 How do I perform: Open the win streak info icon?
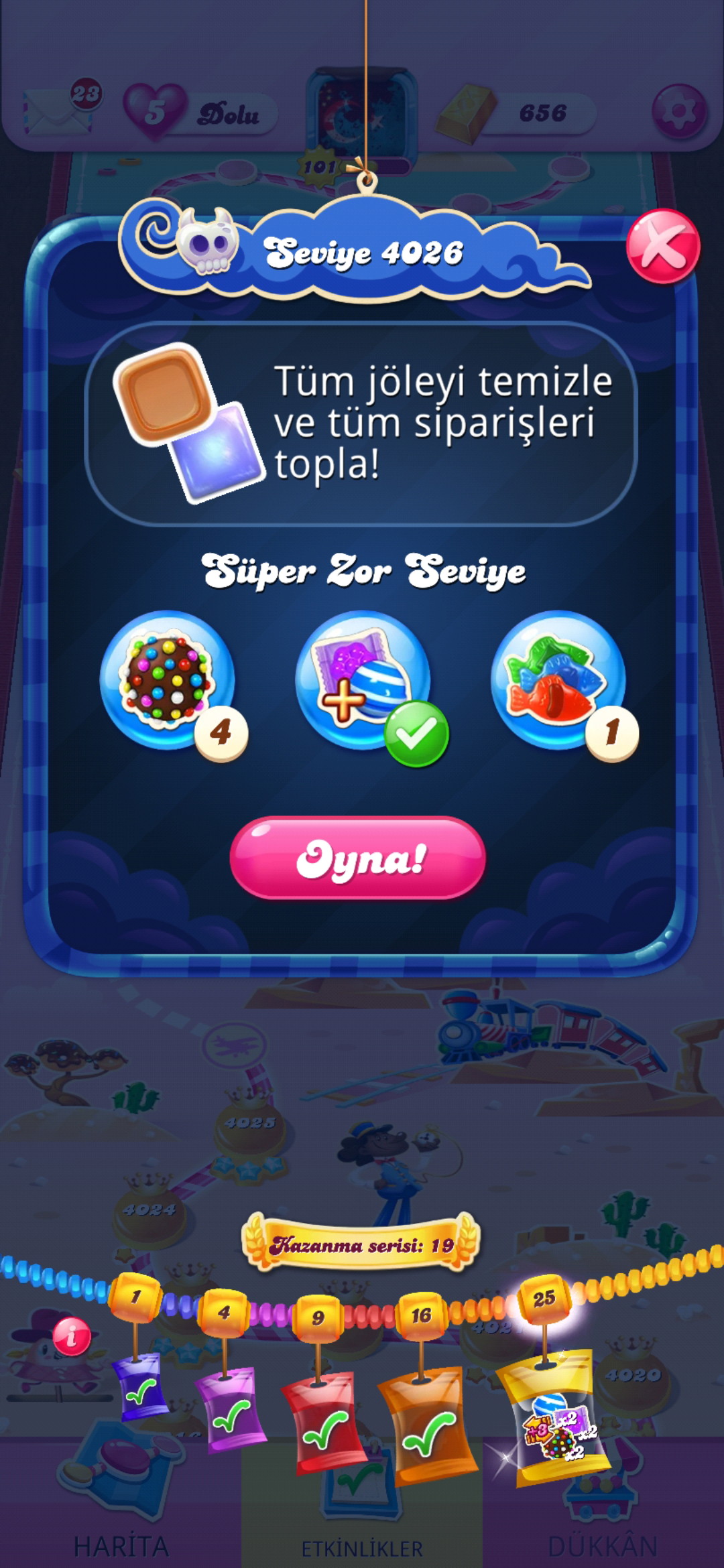(x=72, y=1335)
